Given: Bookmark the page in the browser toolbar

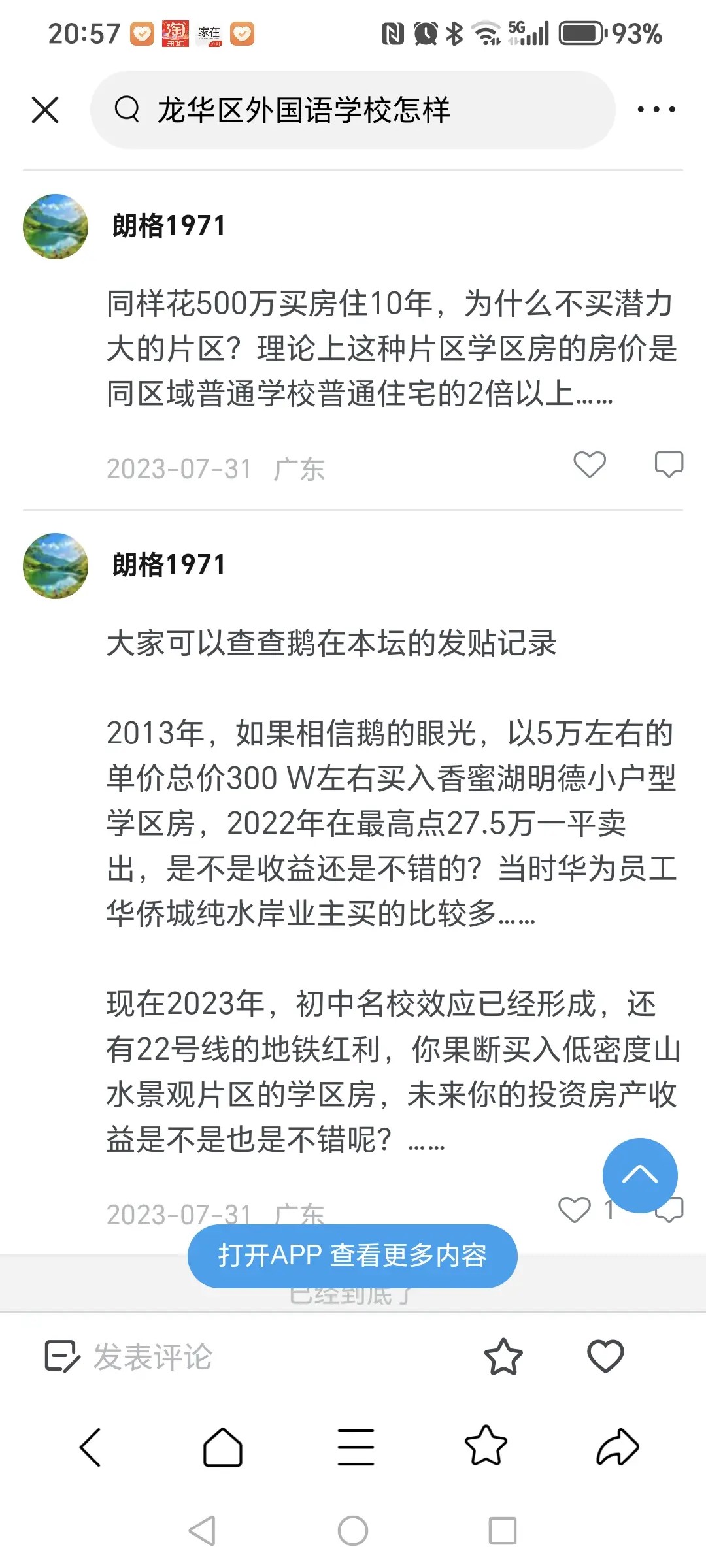Looking at the screenshot, I should pyautogui.click(x=486, y=1446).
